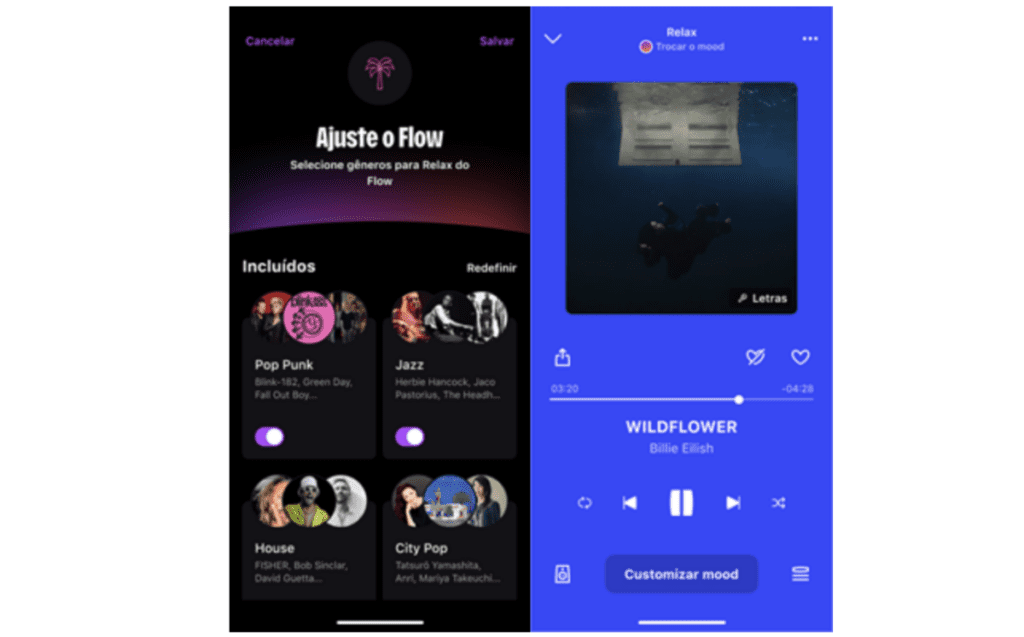Skip to the next track
The width and height of the screenshot is (1024, 637).
click(733, 503)
